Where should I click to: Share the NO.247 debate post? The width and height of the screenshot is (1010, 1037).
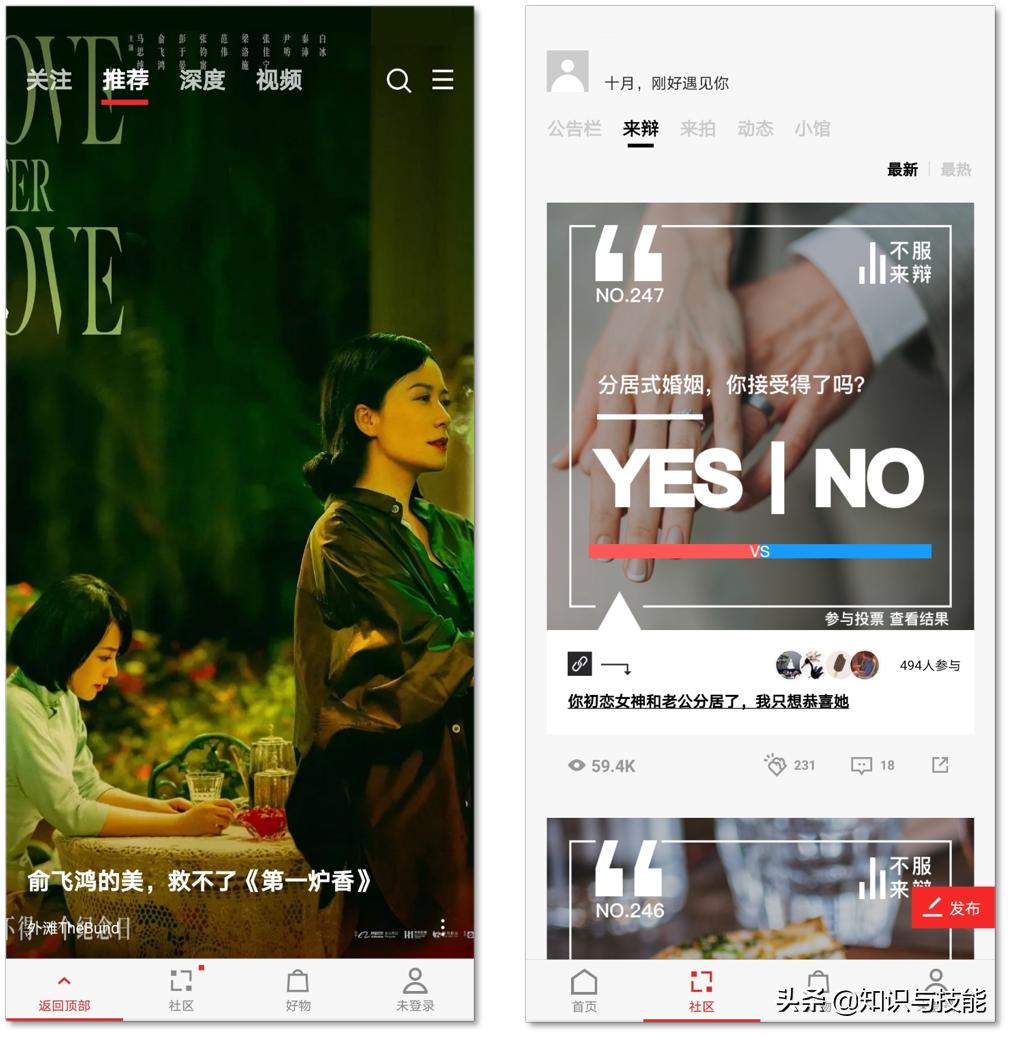click(x=940, y=765)
